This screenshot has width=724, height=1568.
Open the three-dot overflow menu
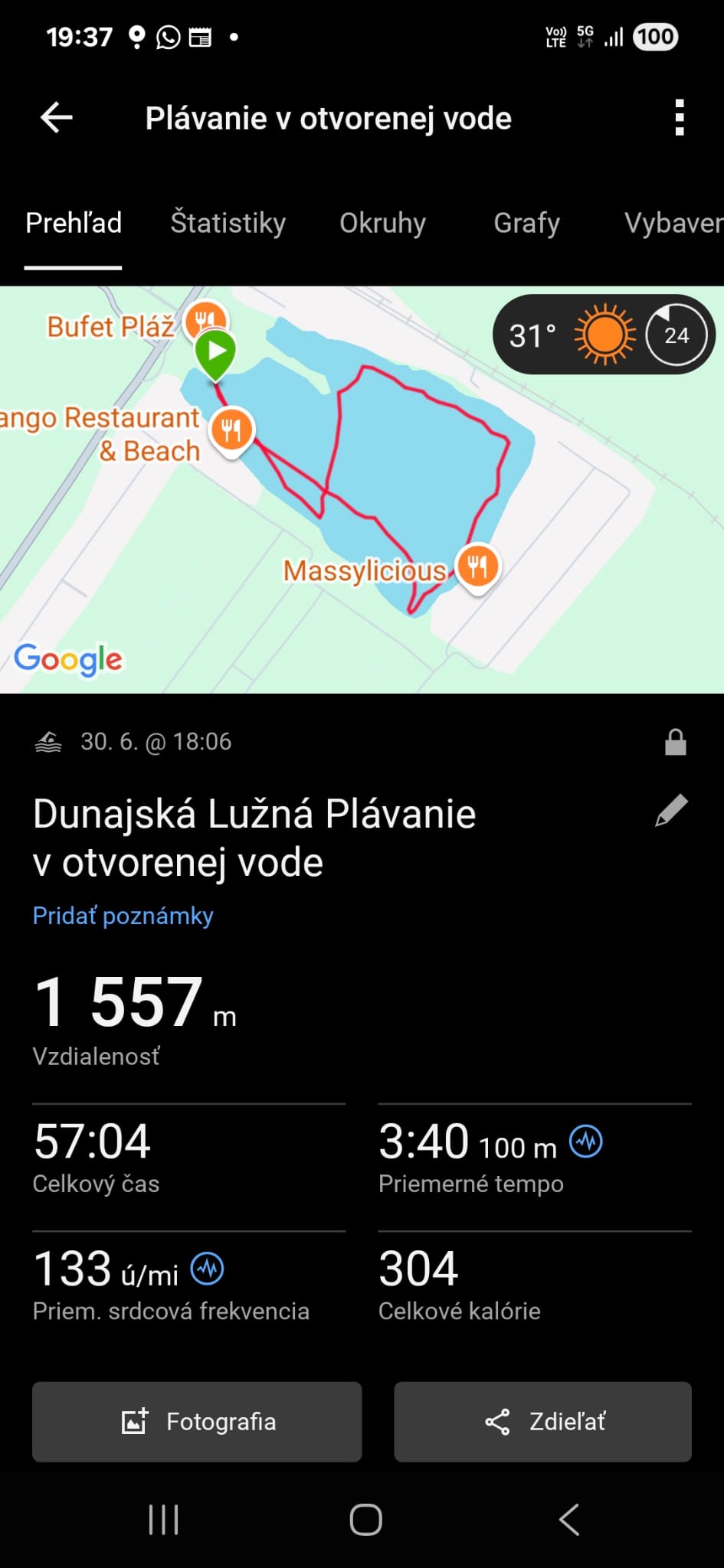pyautogui.click(x=679, y=118)
